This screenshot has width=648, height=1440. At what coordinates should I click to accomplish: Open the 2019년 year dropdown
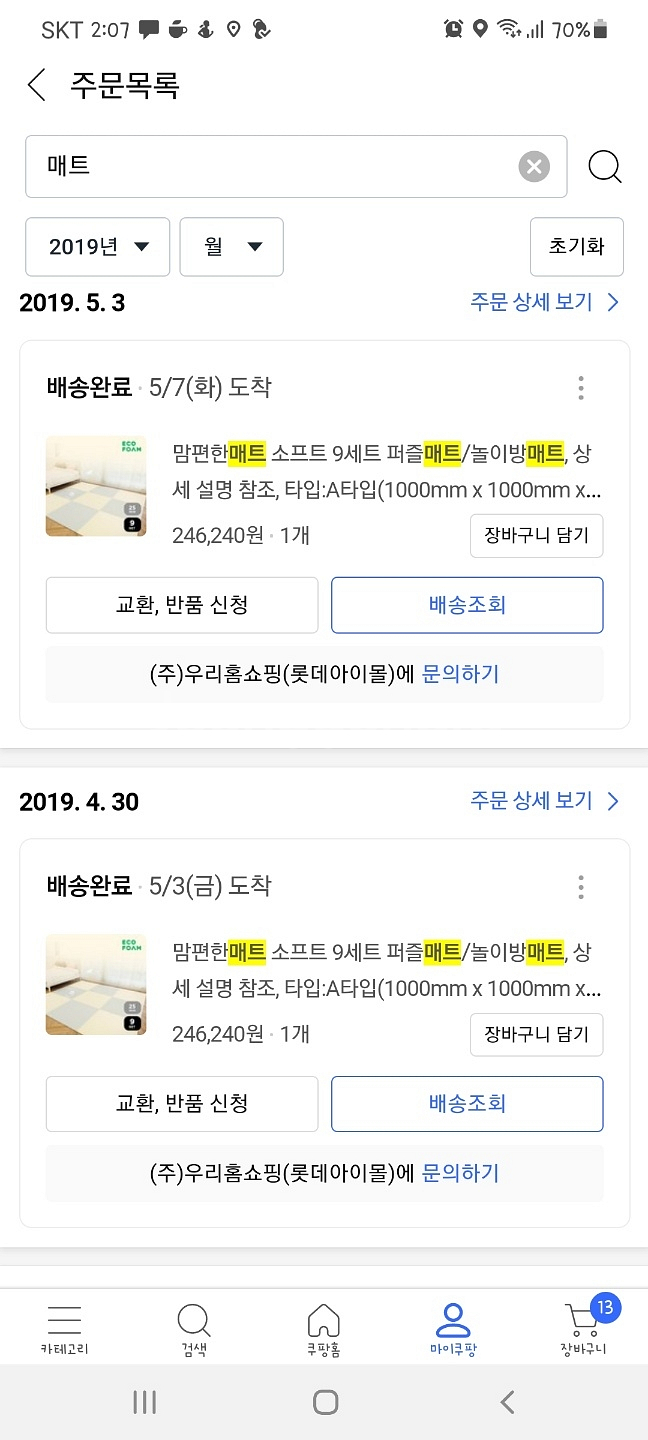click(97, 247)
